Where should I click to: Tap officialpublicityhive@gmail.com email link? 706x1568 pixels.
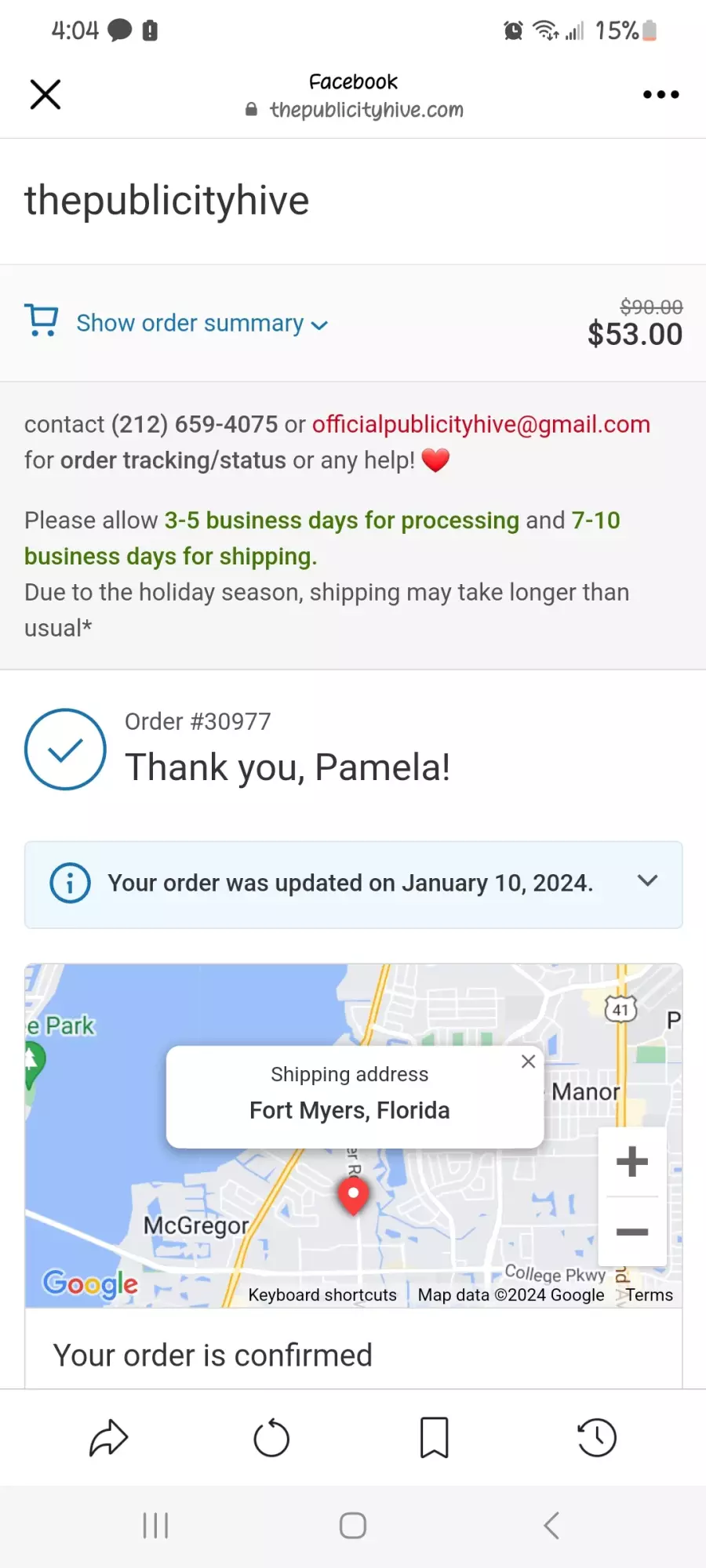pos(481,424)
